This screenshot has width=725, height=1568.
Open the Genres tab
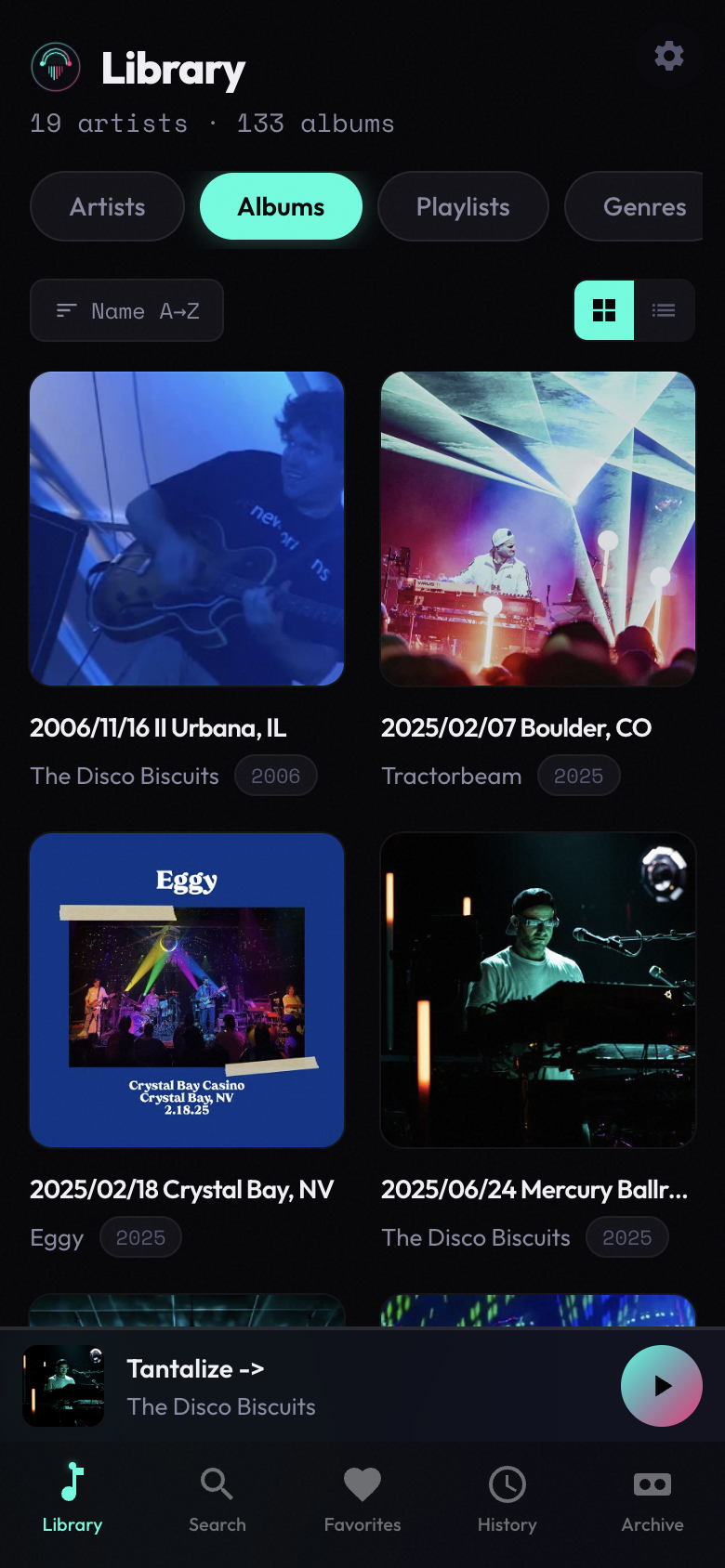[x=643, y=206]
